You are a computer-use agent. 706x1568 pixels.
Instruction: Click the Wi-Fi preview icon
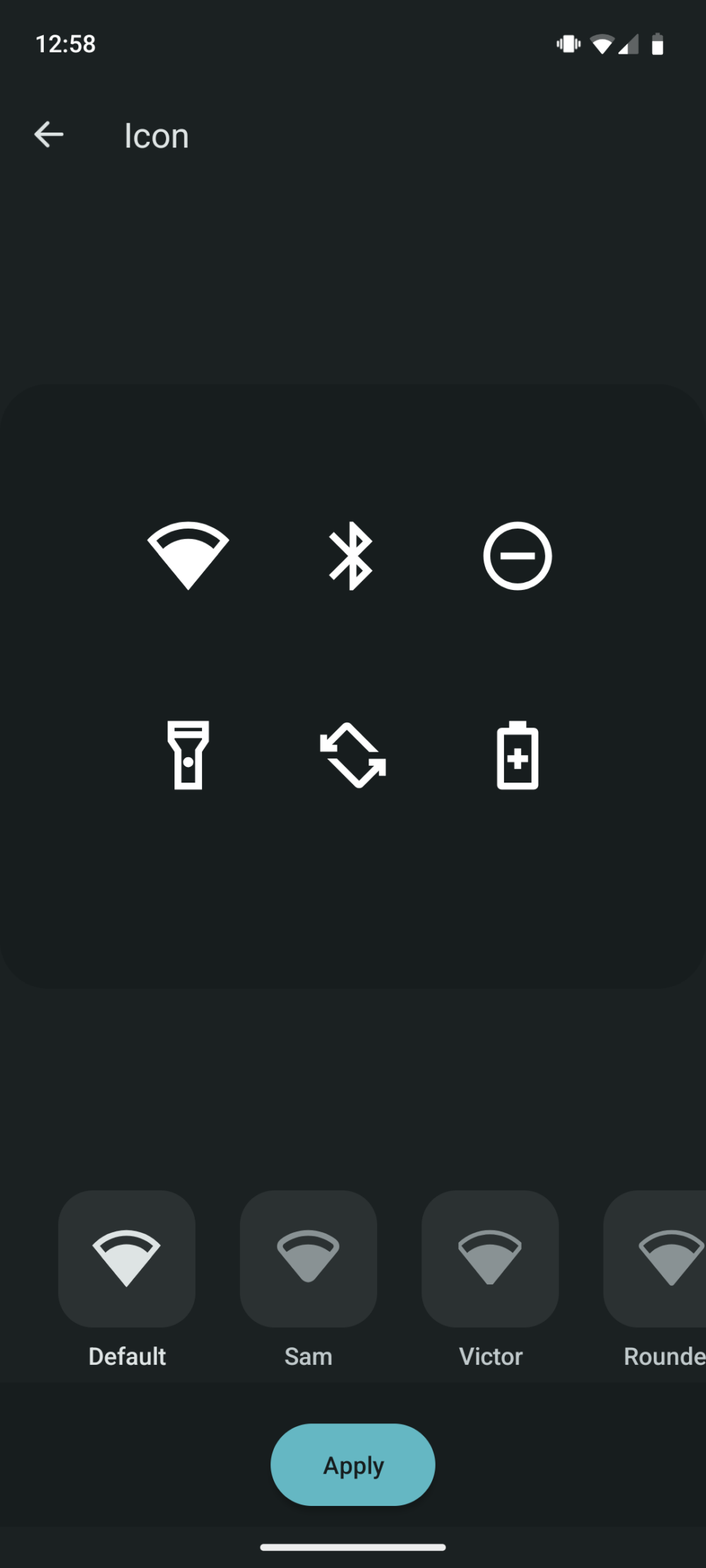click(188, 556)
